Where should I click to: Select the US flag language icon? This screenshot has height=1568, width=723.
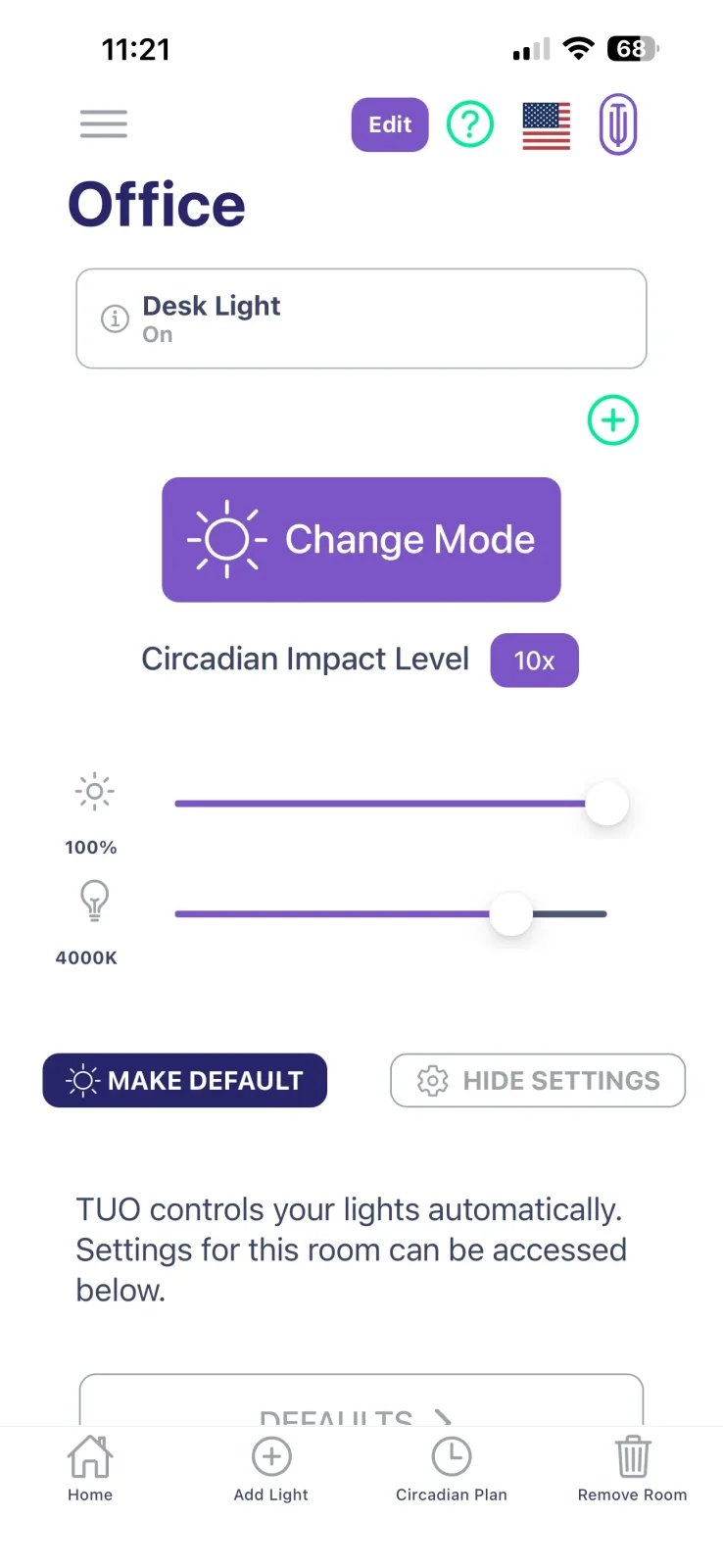coord(545,123)
